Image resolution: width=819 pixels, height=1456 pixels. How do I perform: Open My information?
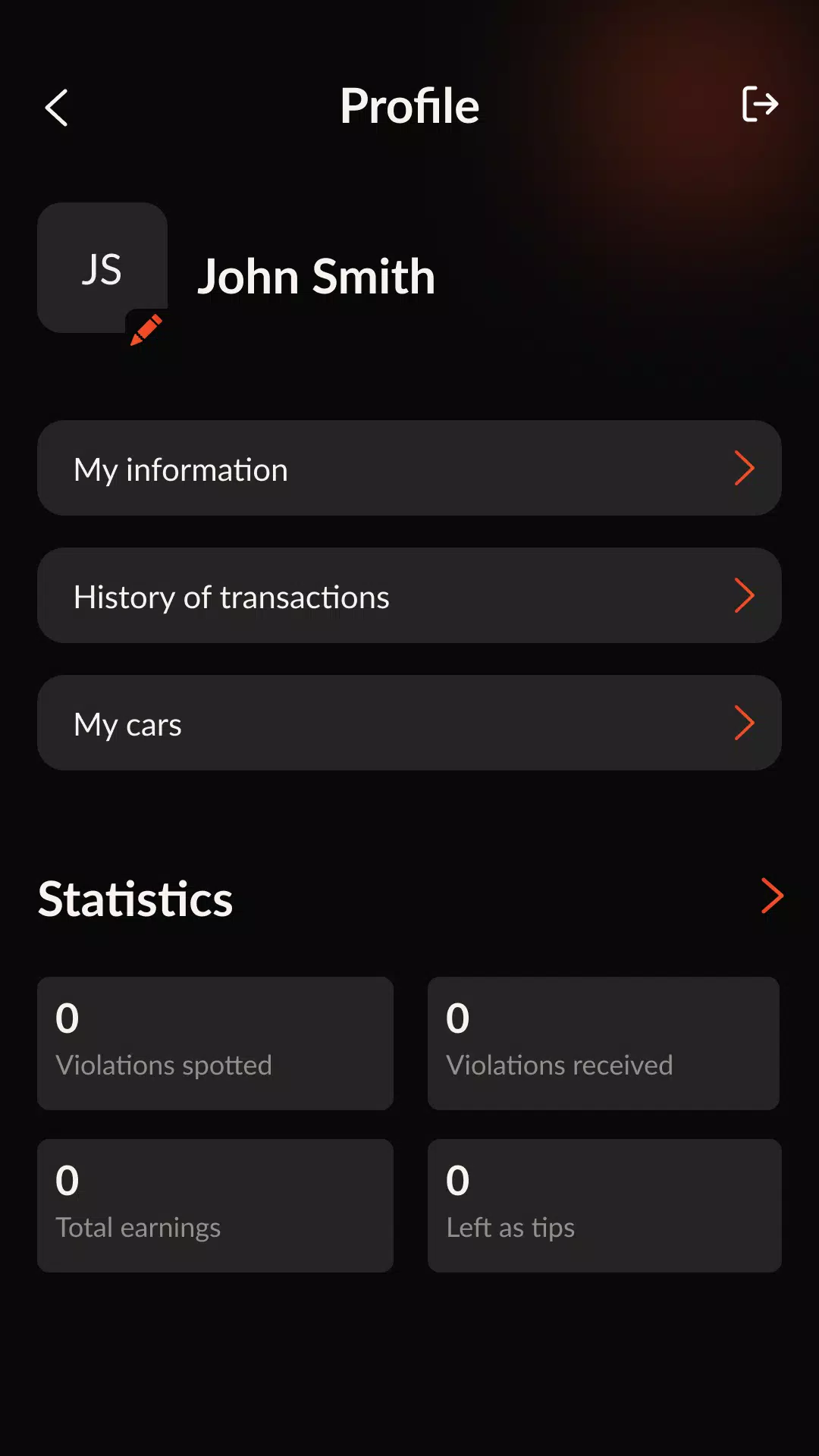tap(409, 469)
